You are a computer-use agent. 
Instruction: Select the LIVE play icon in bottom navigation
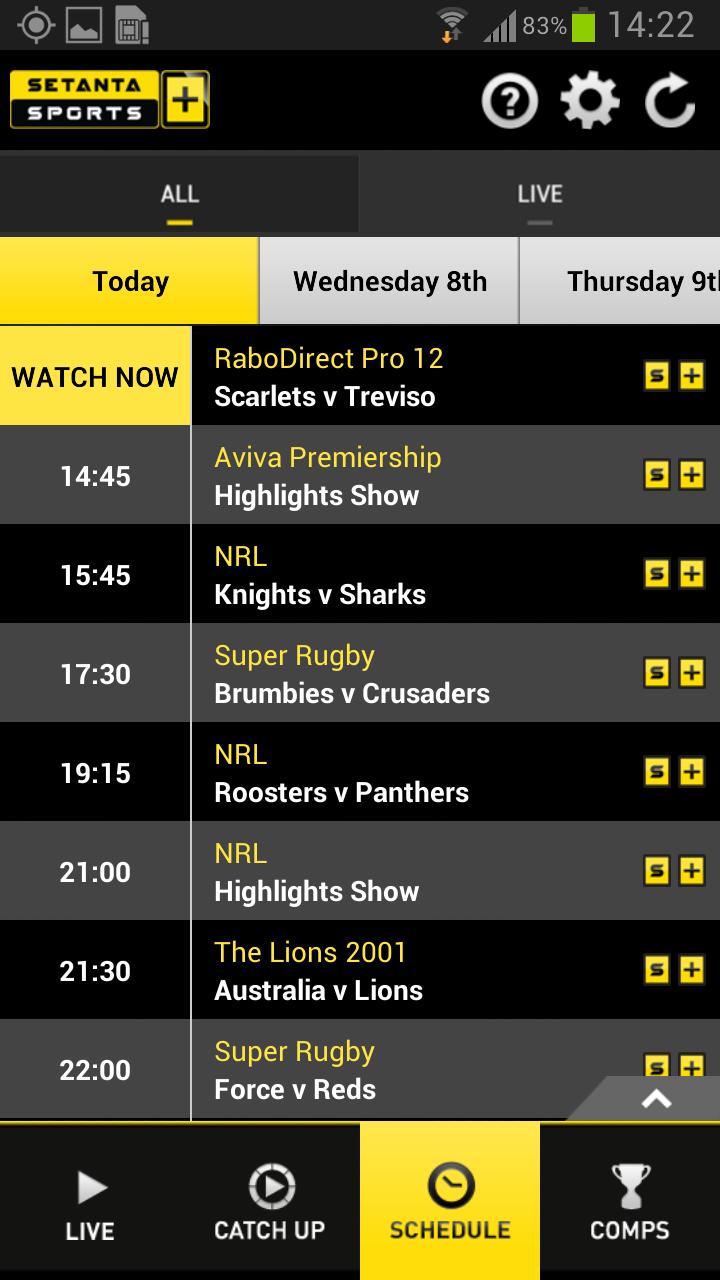(x=89, y=1197)
